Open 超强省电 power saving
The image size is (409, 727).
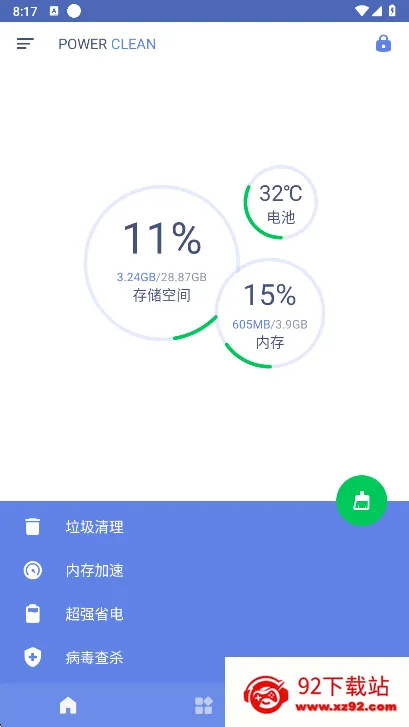pos(204,614)
